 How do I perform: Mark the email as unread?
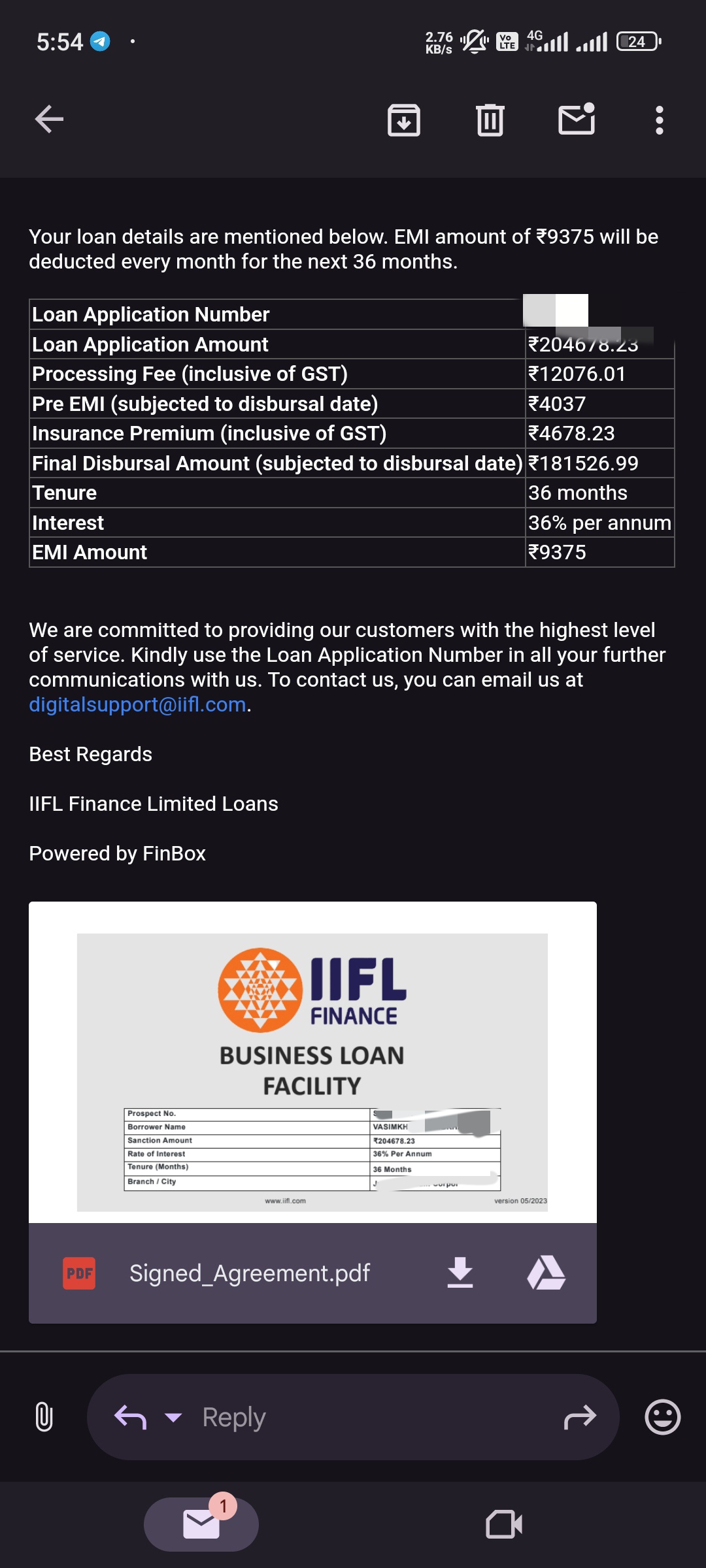[577, 120]
